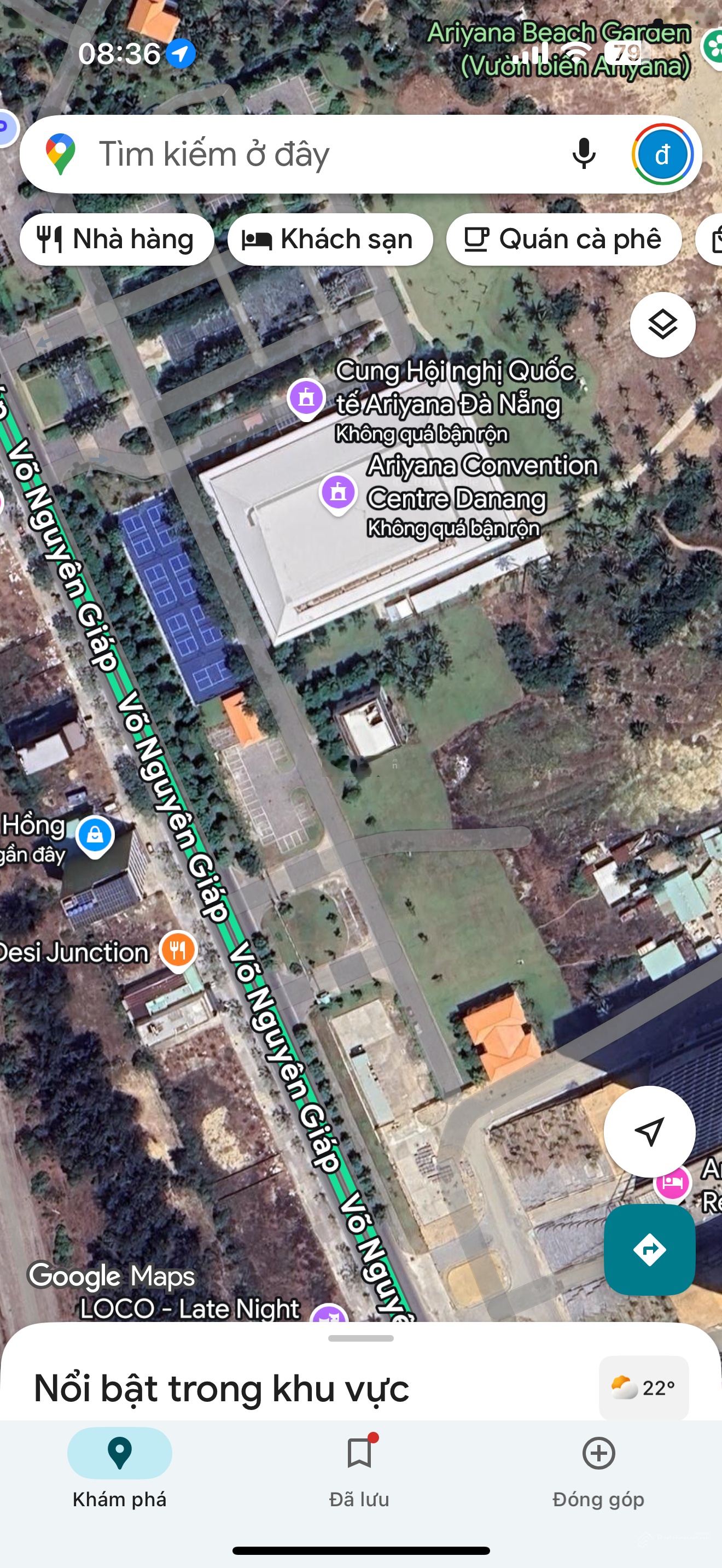The width and height of the screenshot is (722, 1568).
Task: Open directions with the teal arrow button
Action: pos(649,1250)
